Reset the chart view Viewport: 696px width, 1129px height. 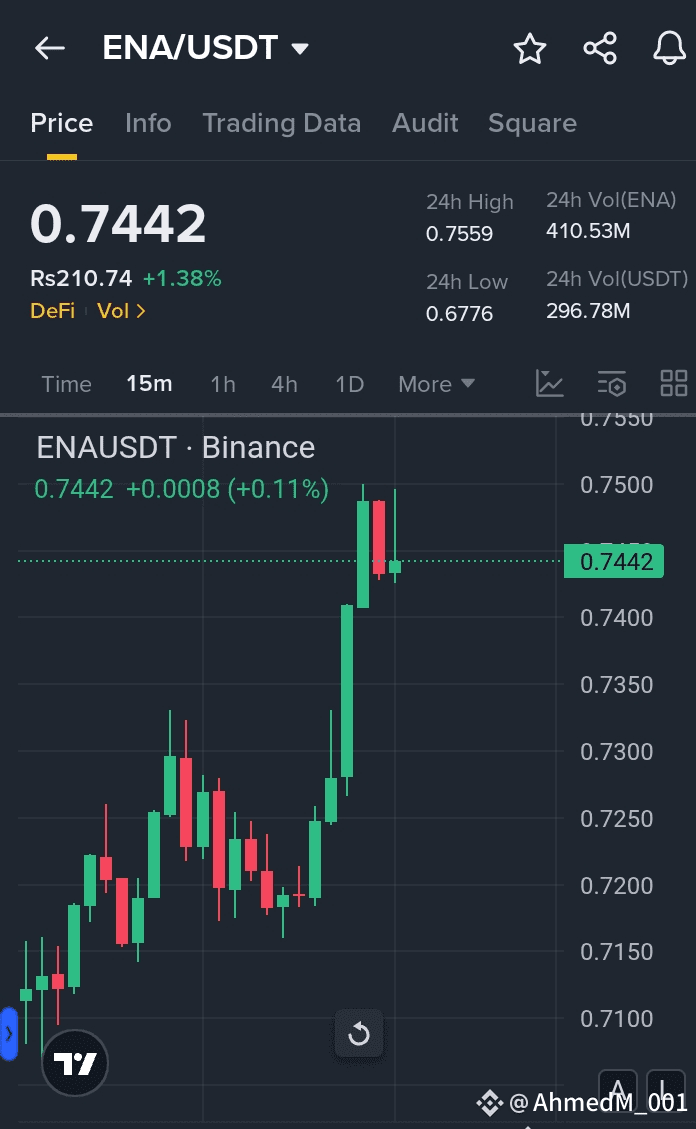tap(358, 1035)
